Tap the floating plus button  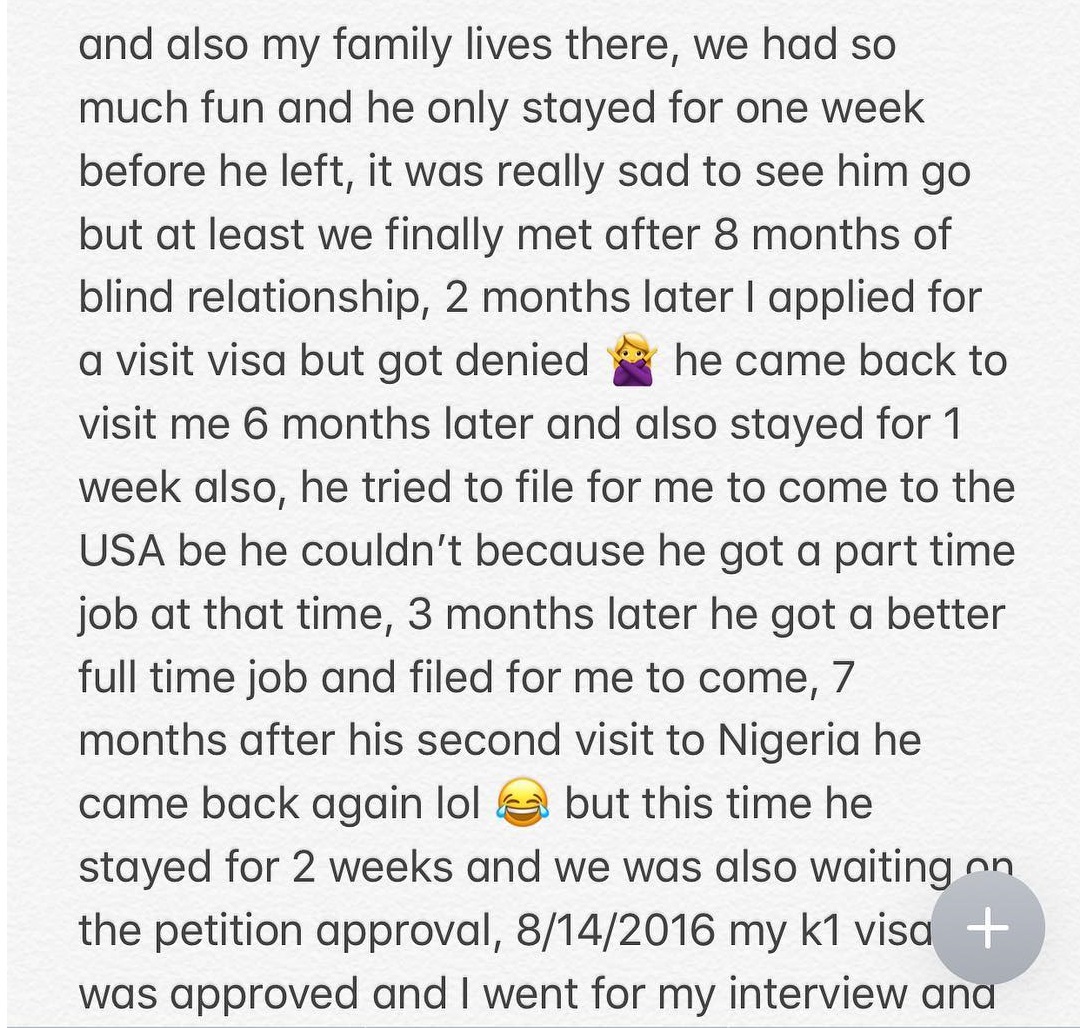pyautogui.click(x=987, y=928)
